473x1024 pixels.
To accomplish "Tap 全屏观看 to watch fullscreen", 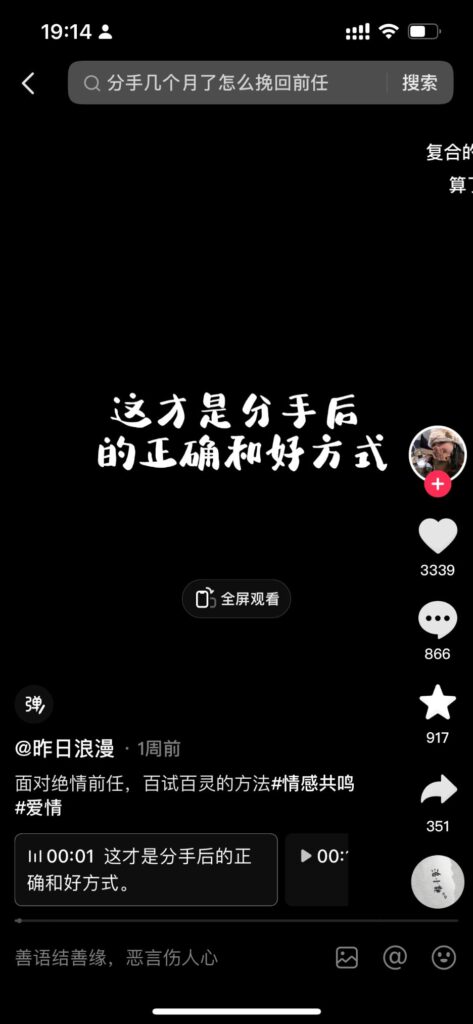I will pyautogui.click(x=236, y=599).
